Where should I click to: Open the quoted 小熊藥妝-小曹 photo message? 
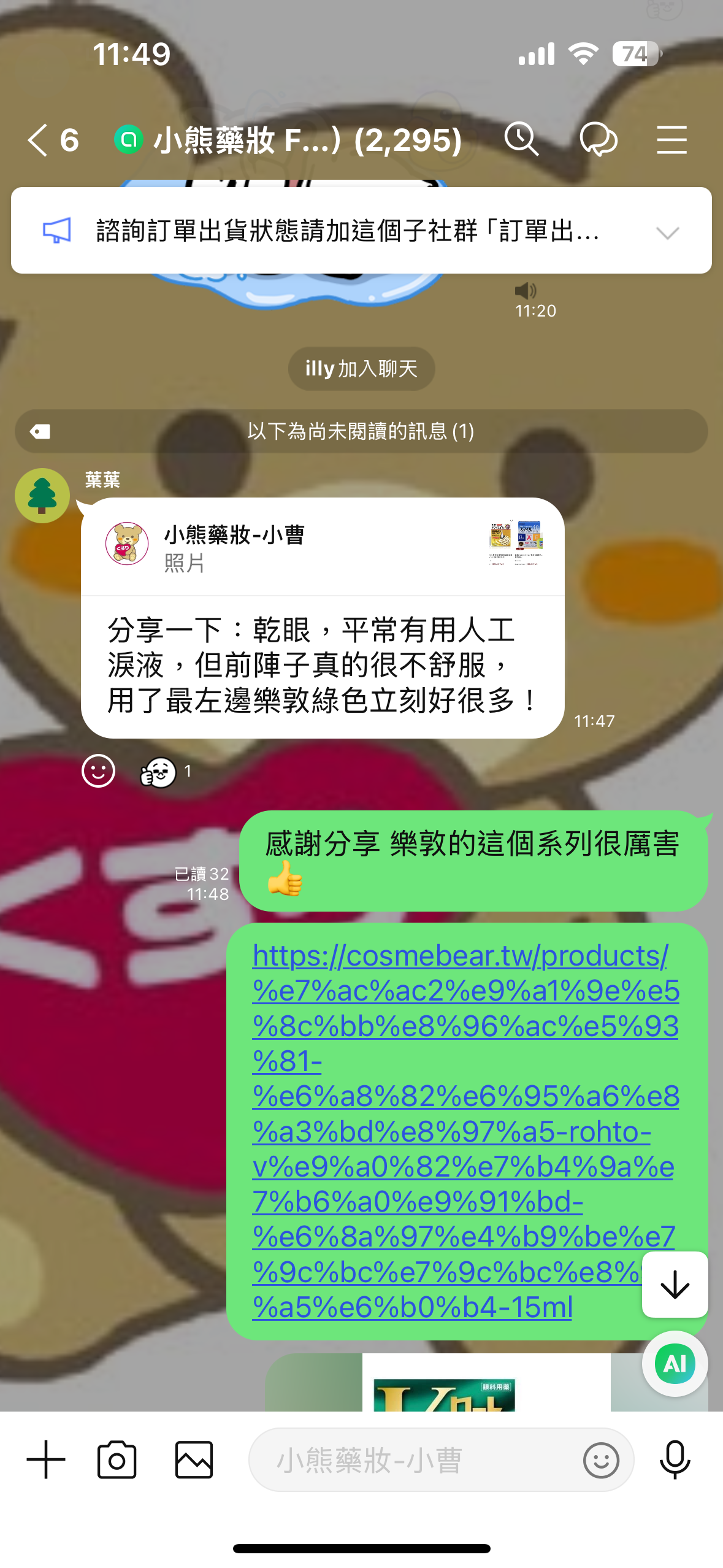pyautogui.click(x=323, y=547)
